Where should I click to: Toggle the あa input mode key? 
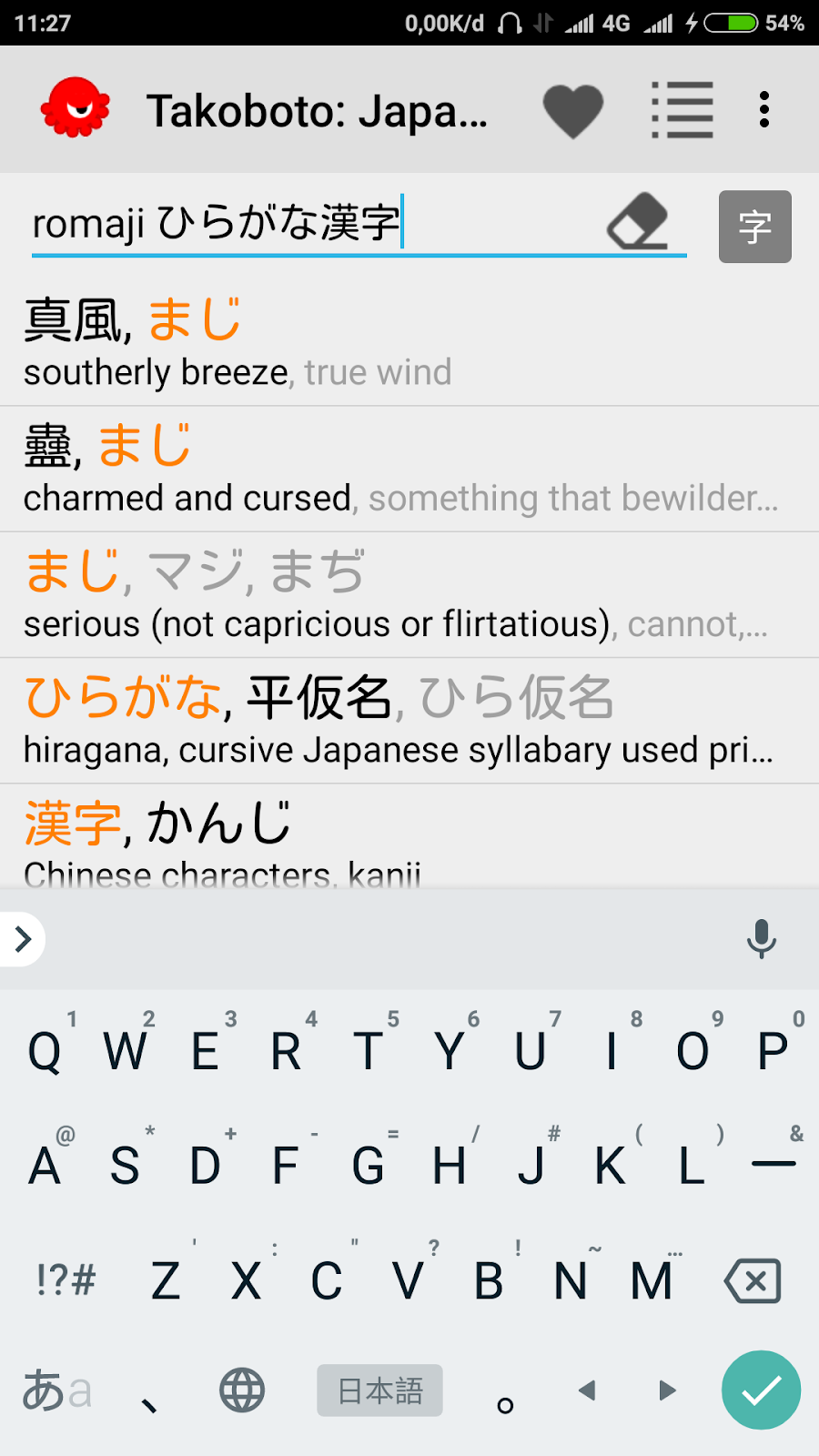56,1390
